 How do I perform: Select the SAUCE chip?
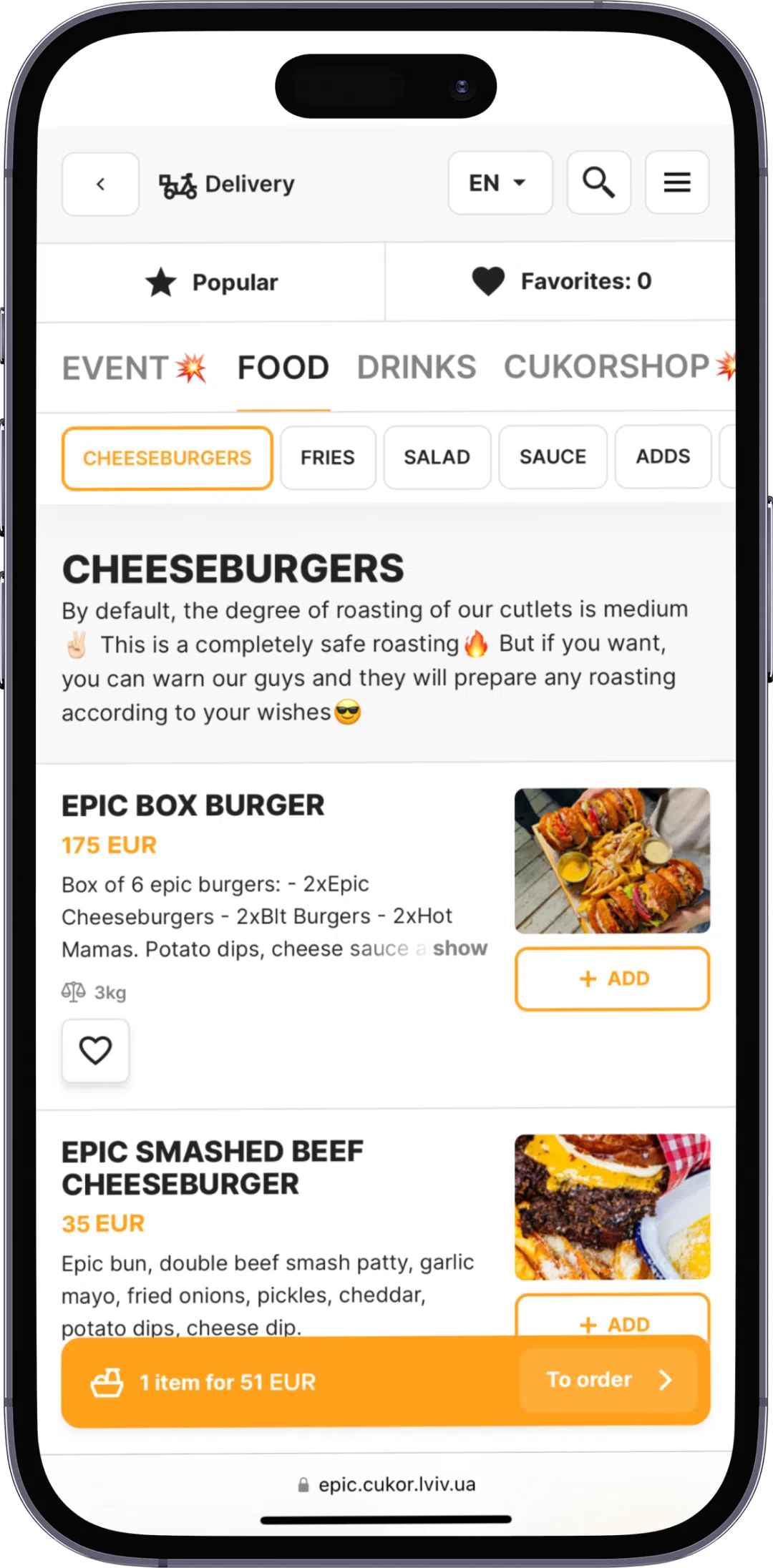point(553,456)
